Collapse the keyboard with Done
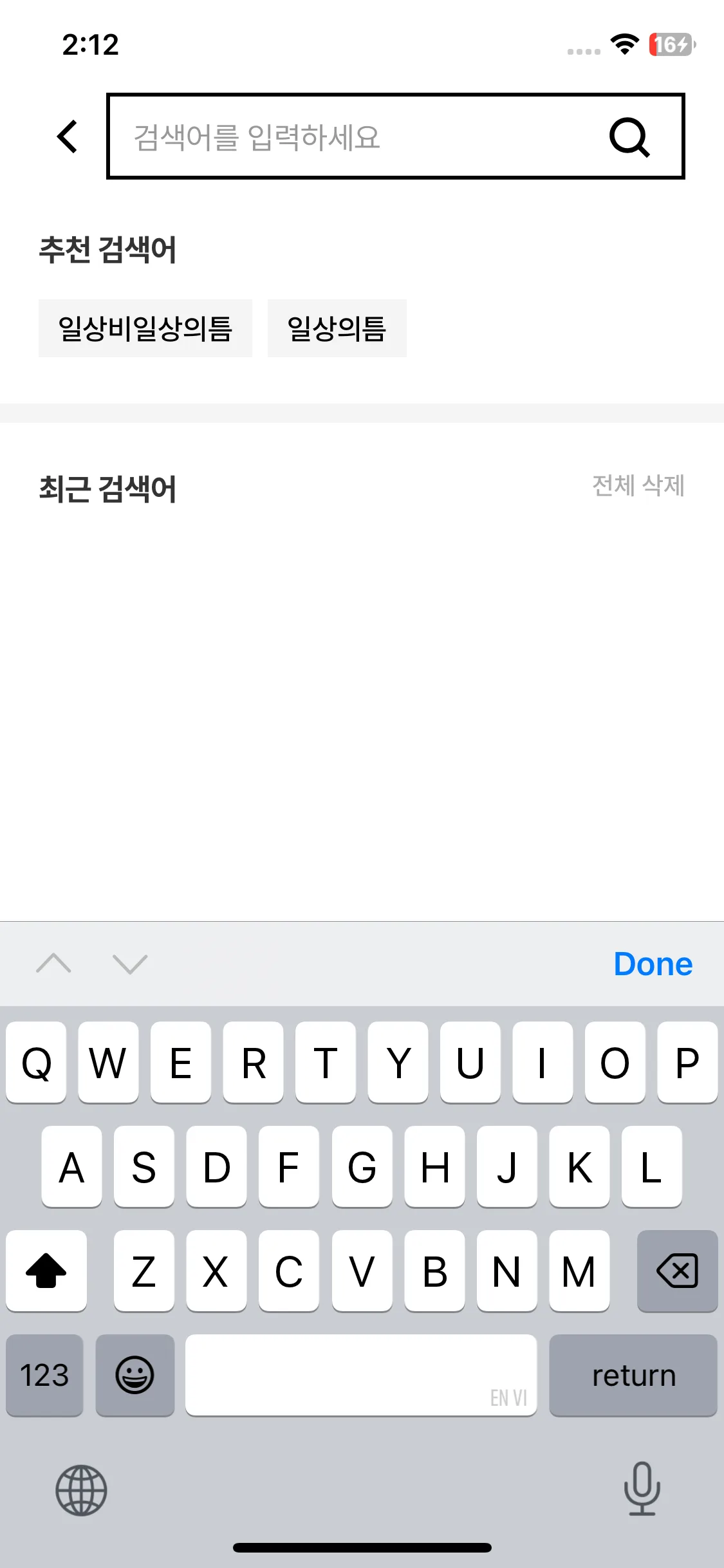 653,964
